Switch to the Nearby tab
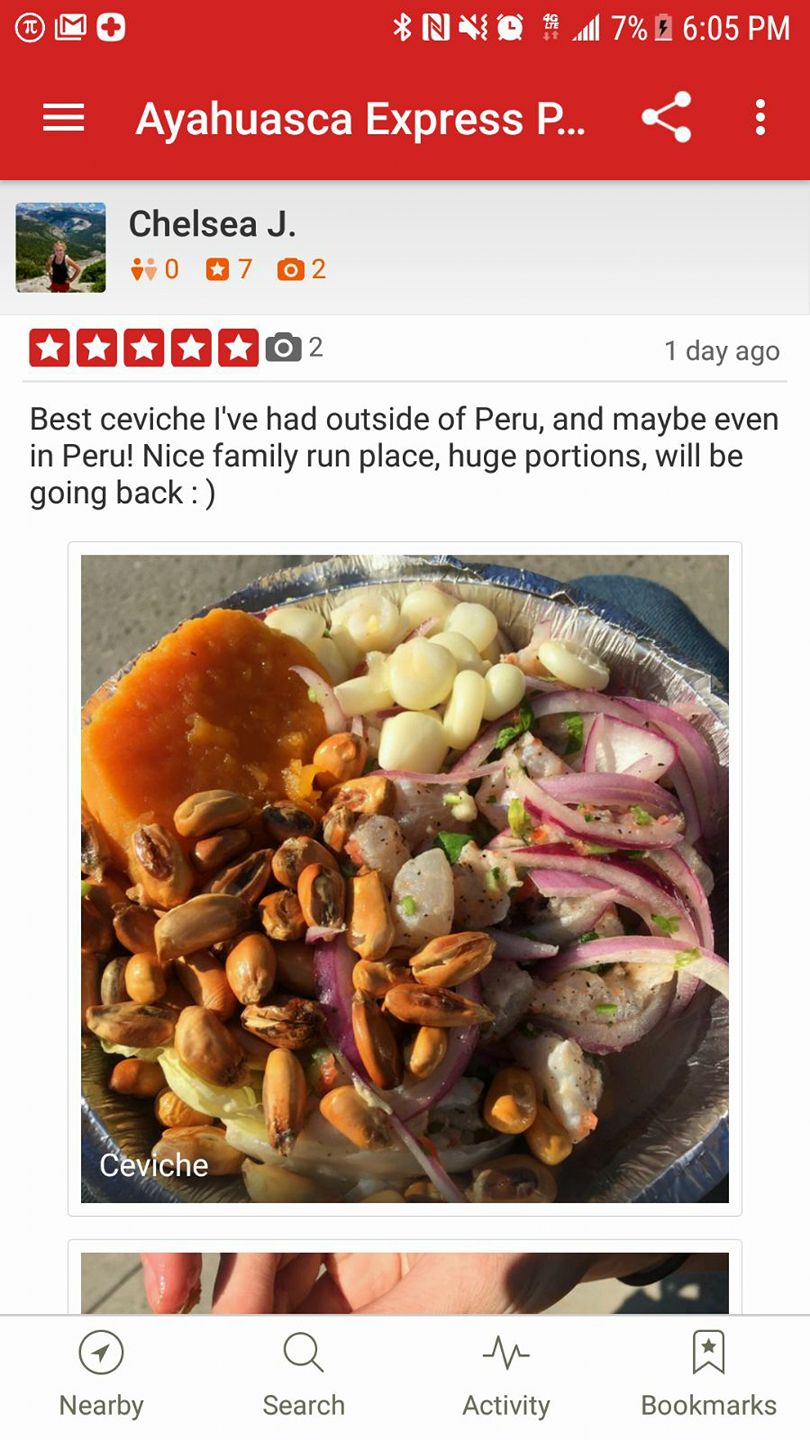Screen dimensions: 810x1440 click(101, 1376)
